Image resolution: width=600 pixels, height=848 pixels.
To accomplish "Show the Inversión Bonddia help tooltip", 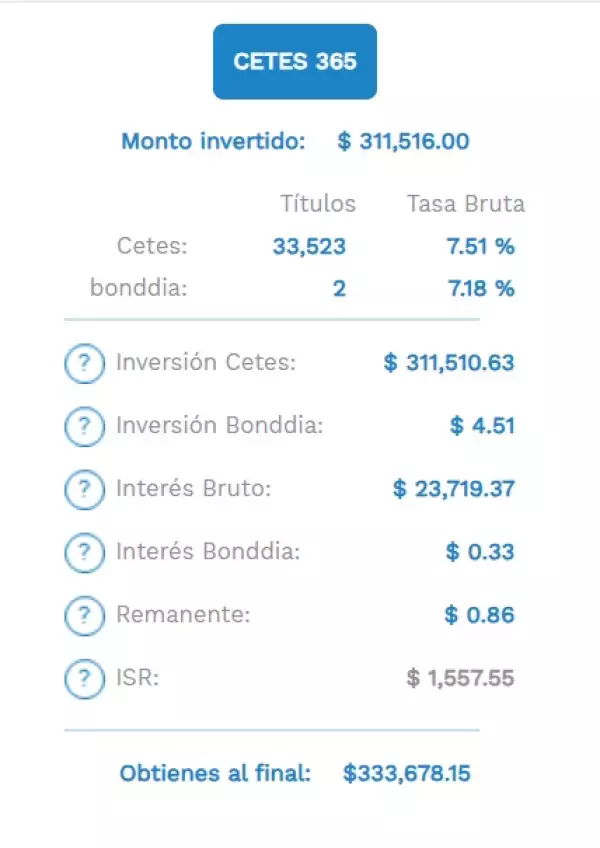I will [84, 426].
